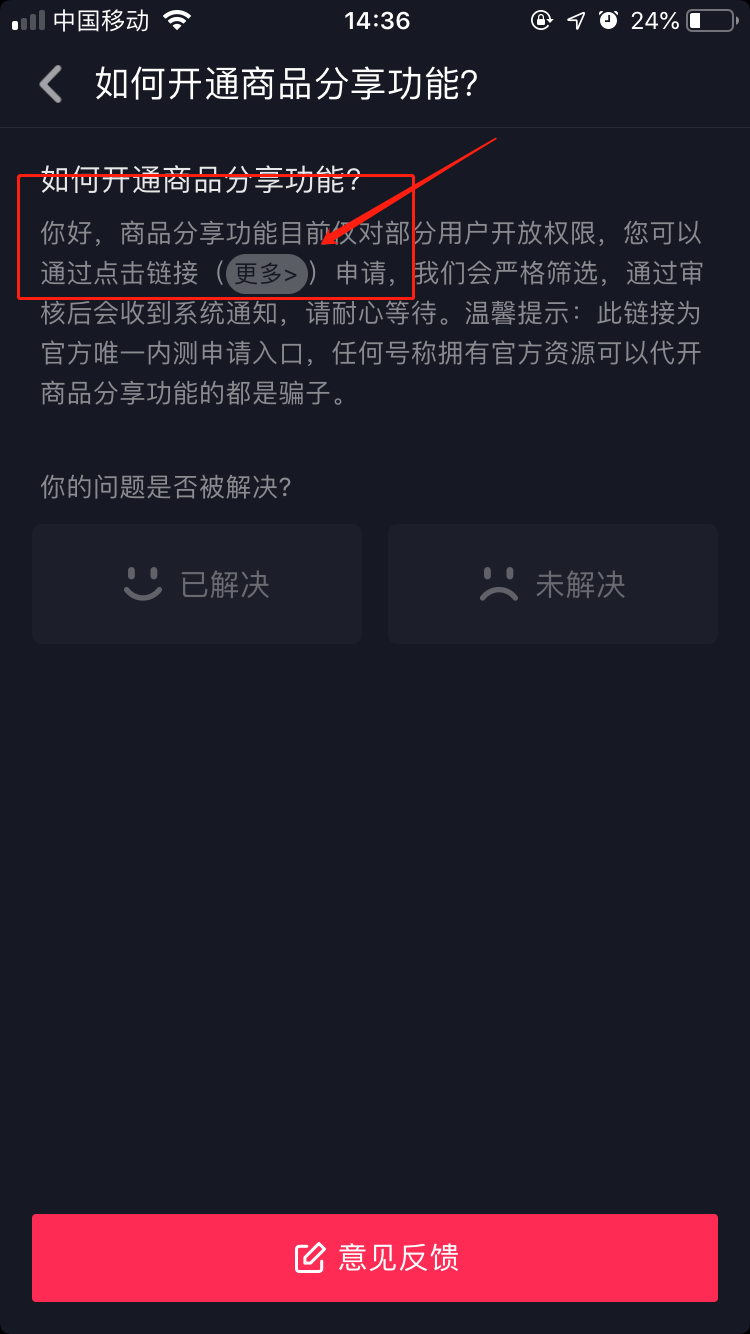The width and height of the screenshot is (750, 1334).
Task: Mark the question as 未解决
Action: click(553, 584)
